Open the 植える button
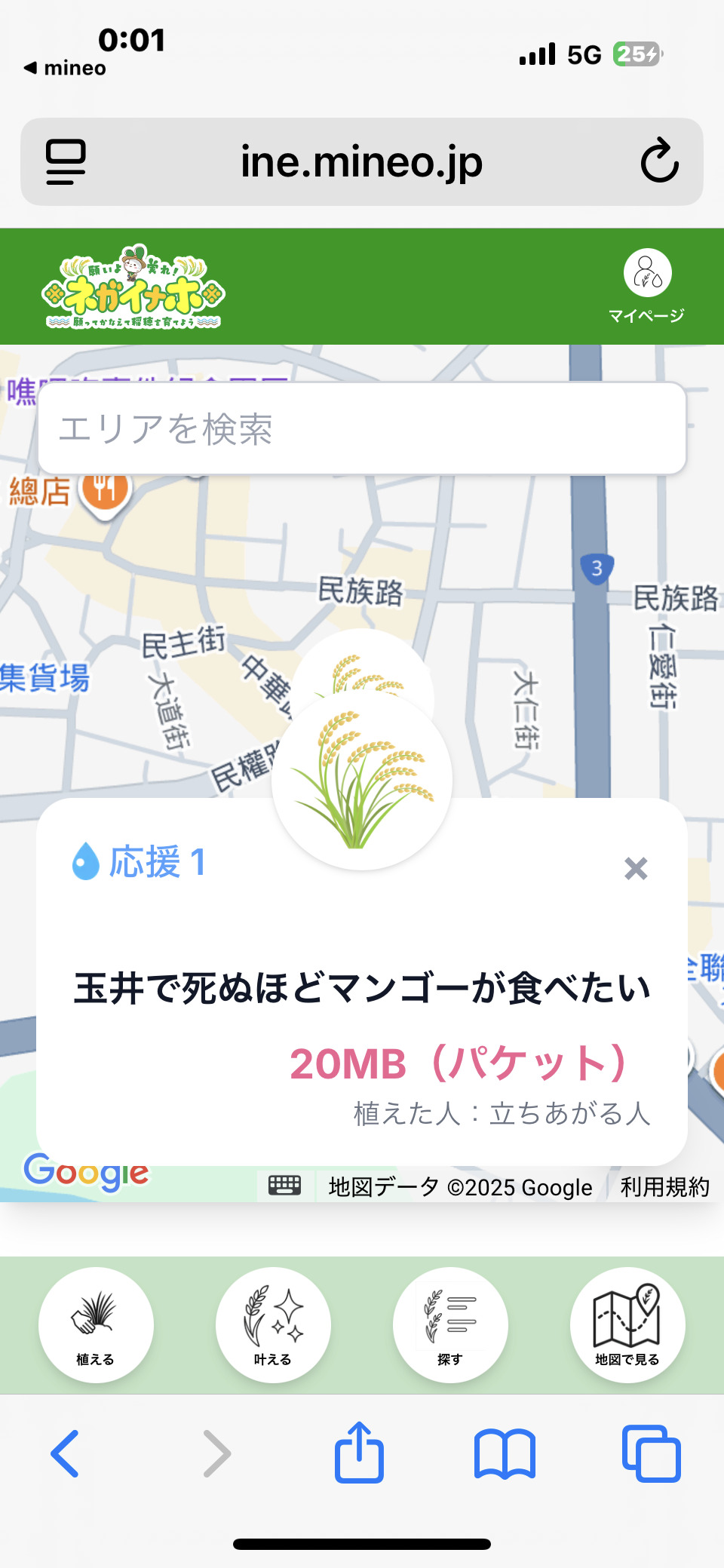 (96, 1324)
